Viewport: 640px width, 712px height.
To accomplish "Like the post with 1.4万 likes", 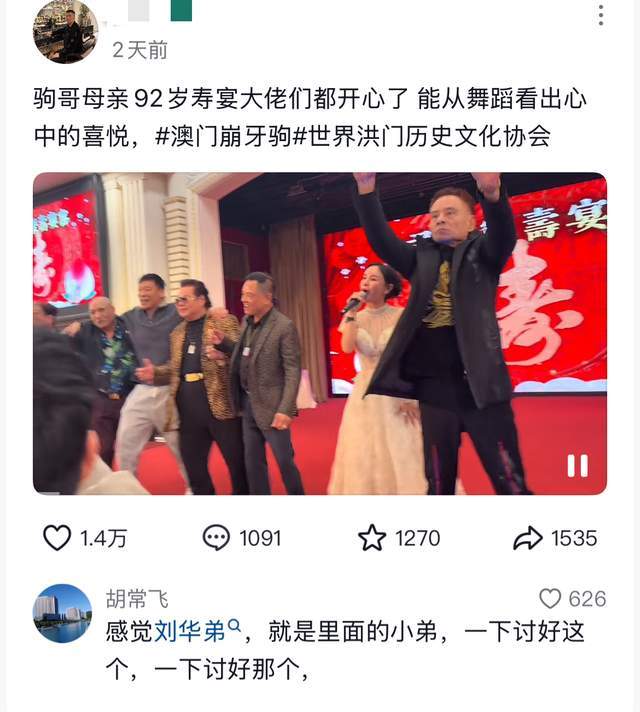I will [58, 538].
